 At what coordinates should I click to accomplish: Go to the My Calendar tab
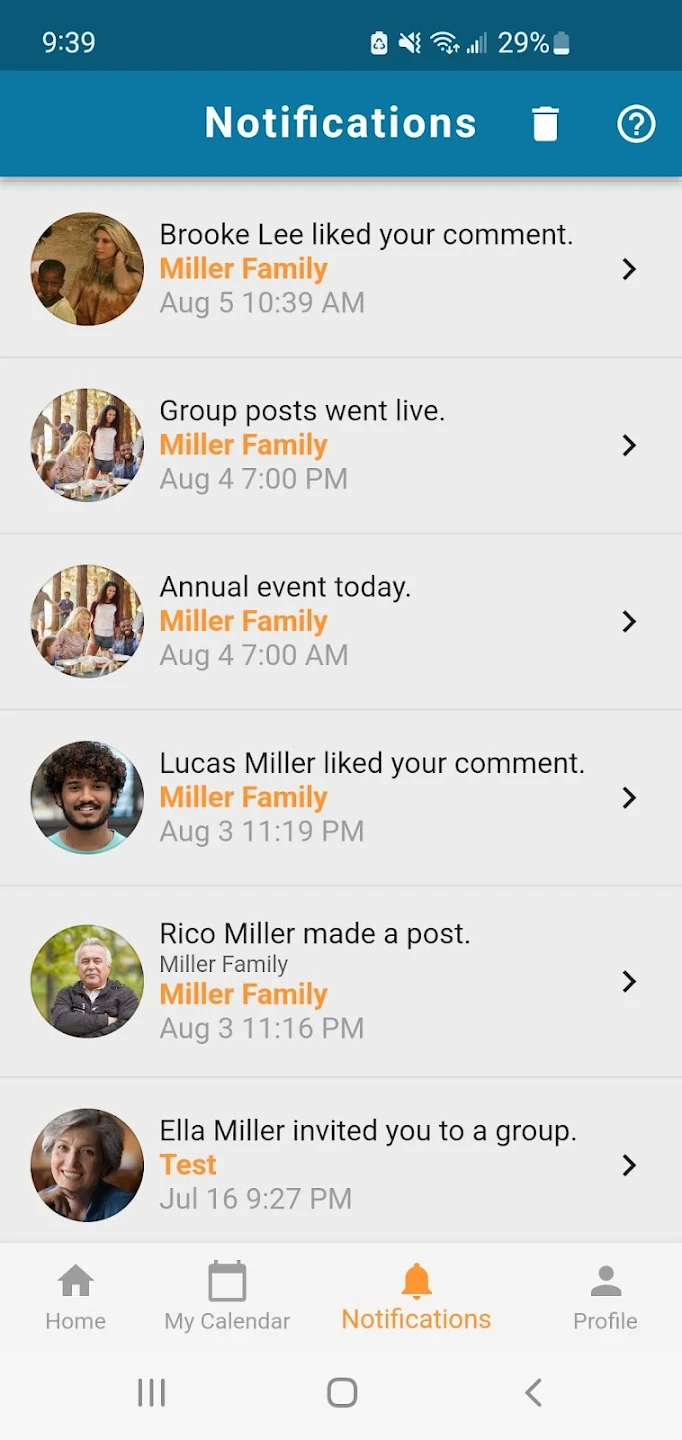[x=227, y=1297]
